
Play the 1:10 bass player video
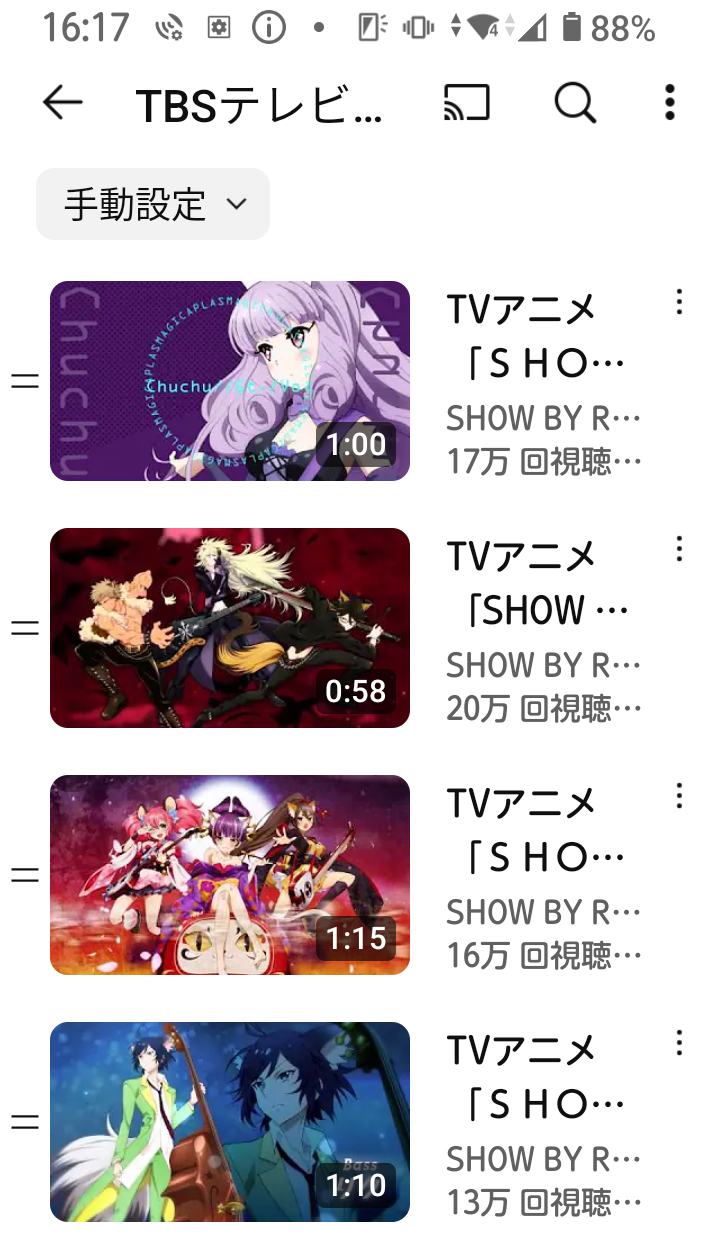point(230,1121)
